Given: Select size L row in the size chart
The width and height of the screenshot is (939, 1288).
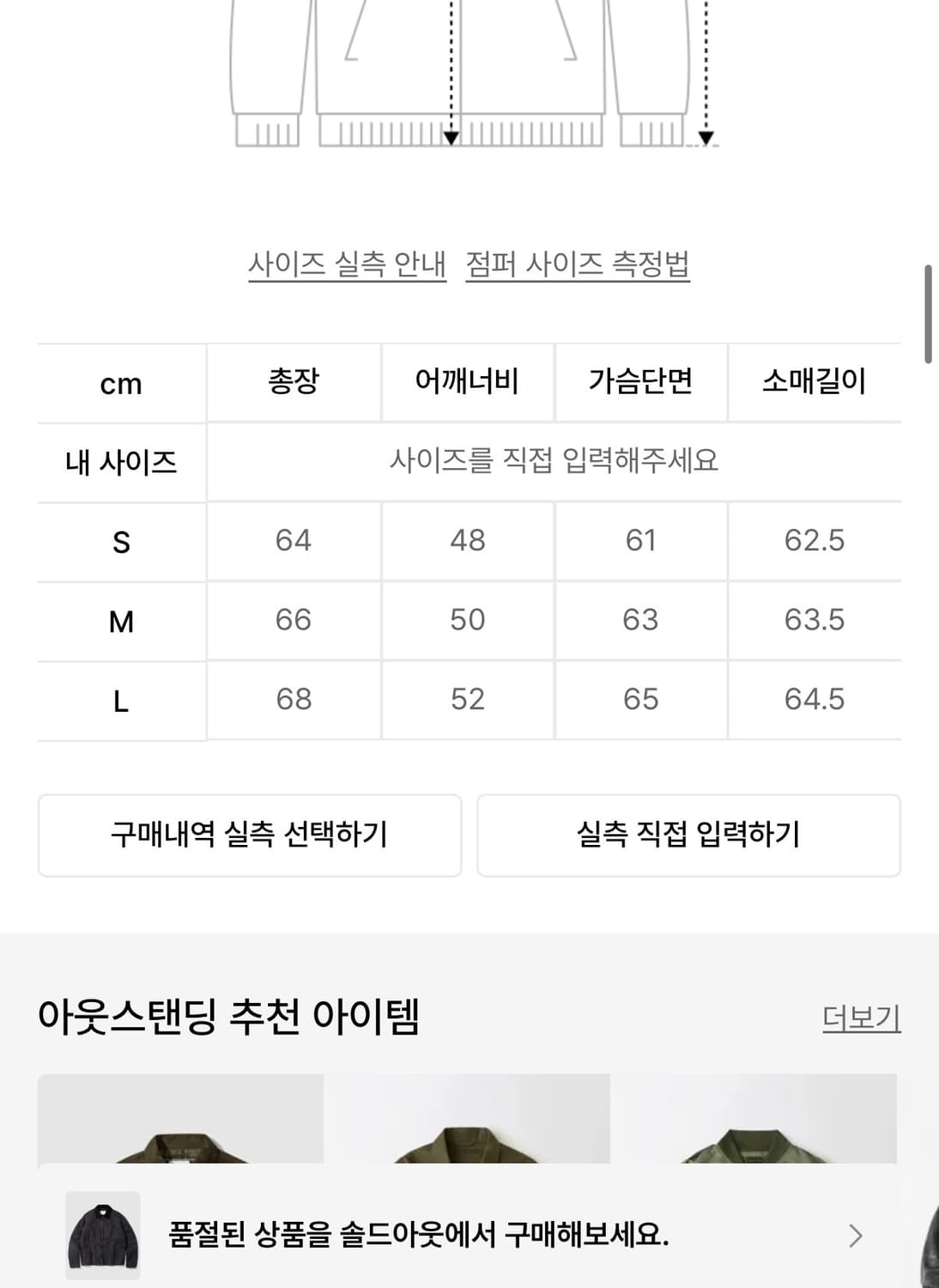Looking at the screenshot, I should (121, 701).
